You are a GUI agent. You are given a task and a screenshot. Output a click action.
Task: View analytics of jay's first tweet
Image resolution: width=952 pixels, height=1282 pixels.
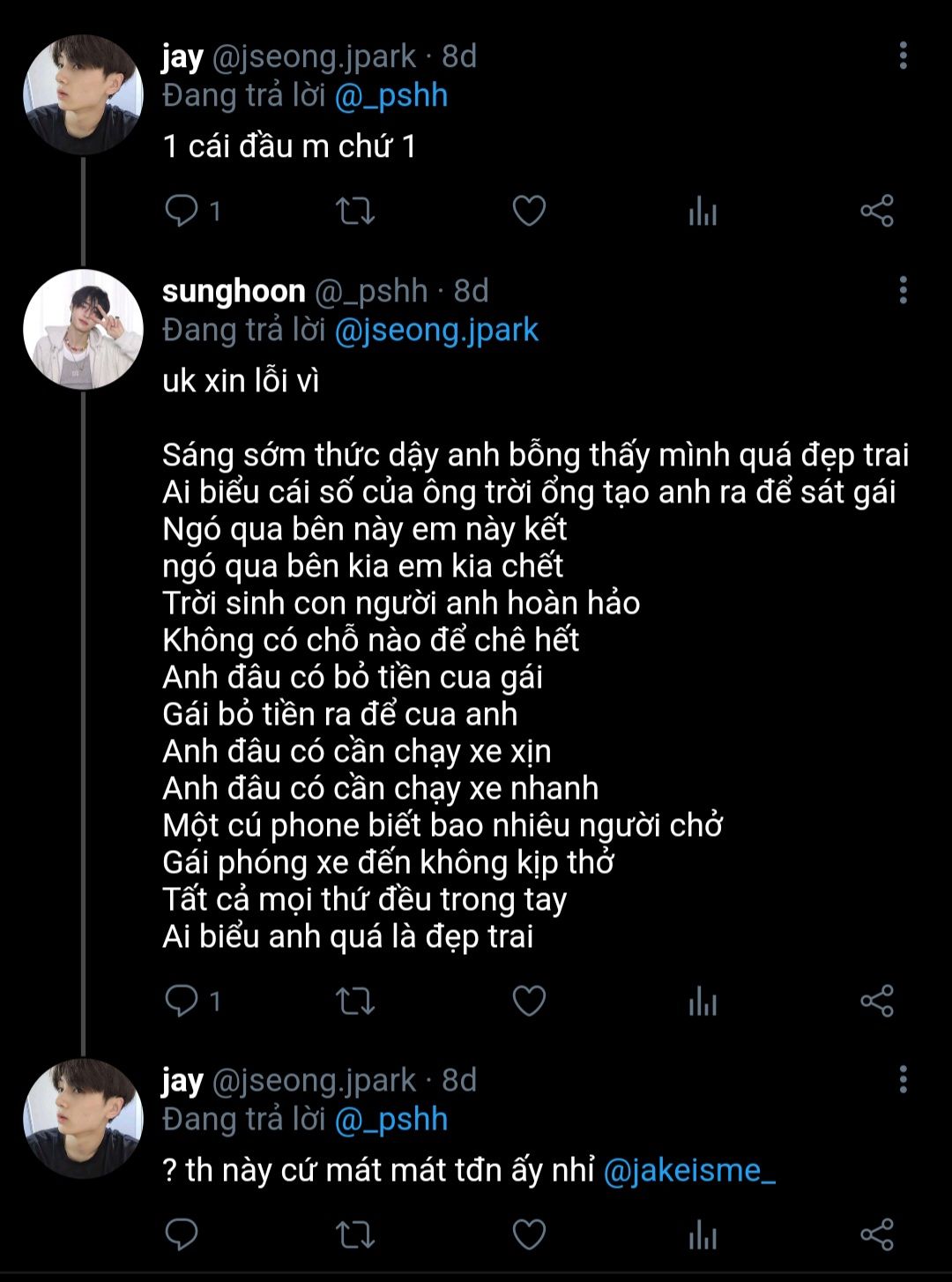703,212
